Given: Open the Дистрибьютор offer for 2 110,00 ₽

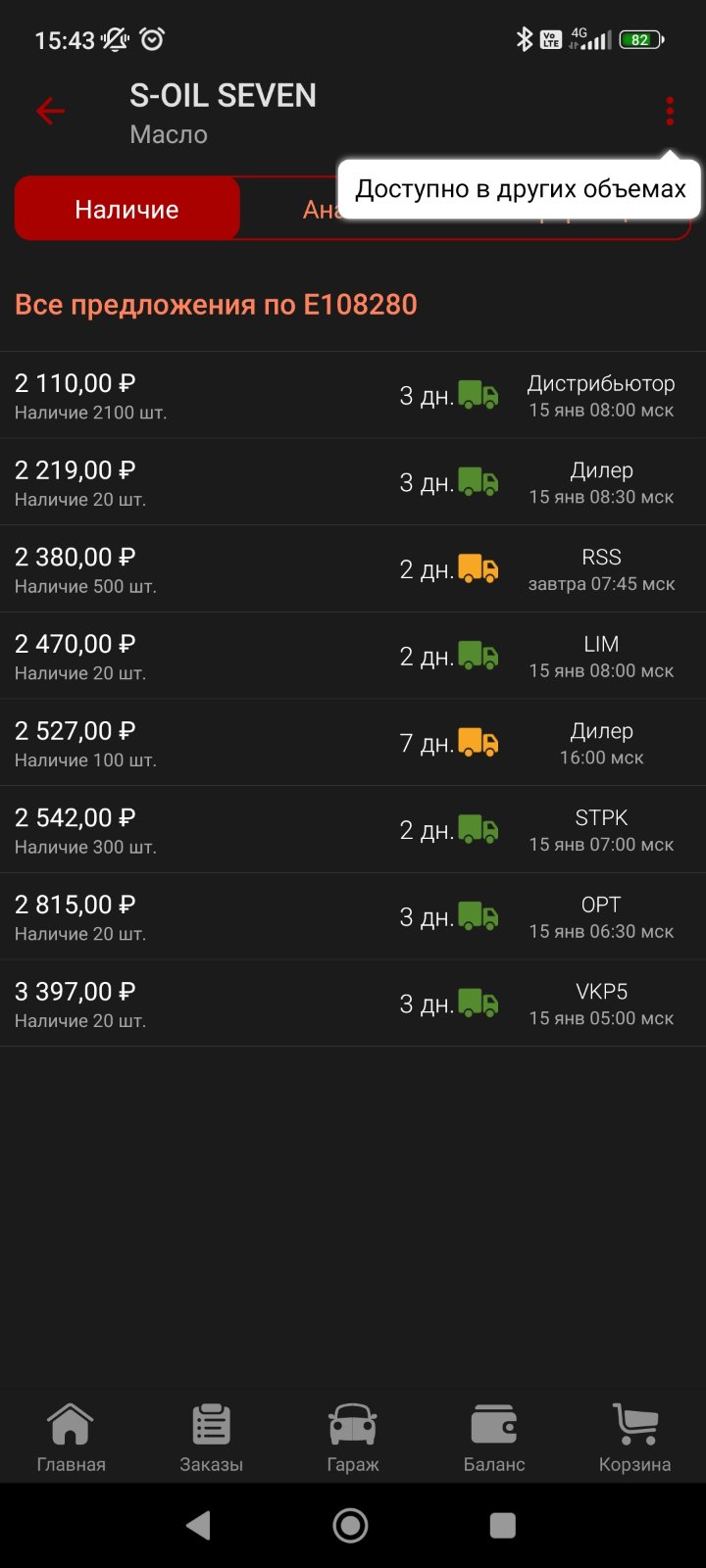Looking at the screenshot, I should 353,396.
